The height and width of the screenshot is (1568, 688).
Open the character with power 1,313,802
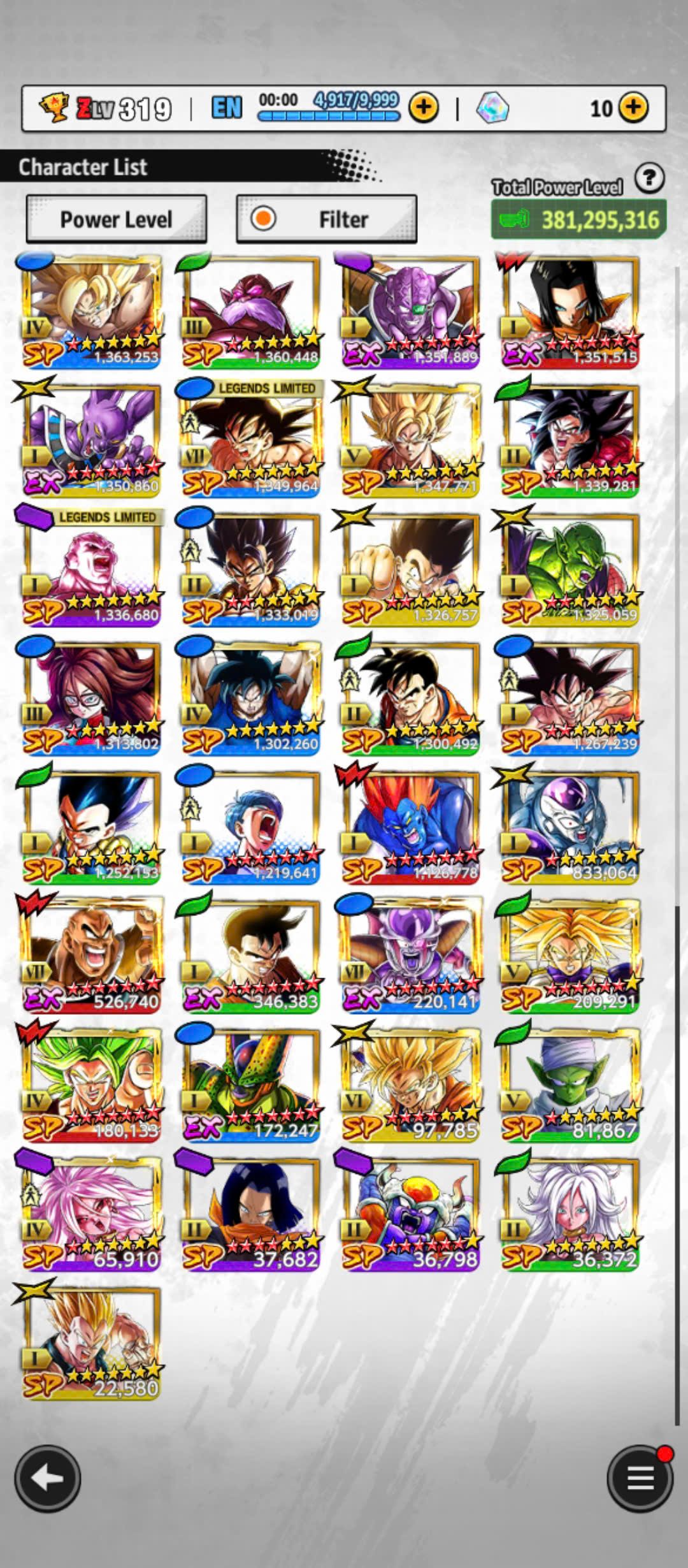[x=92, y=698]
